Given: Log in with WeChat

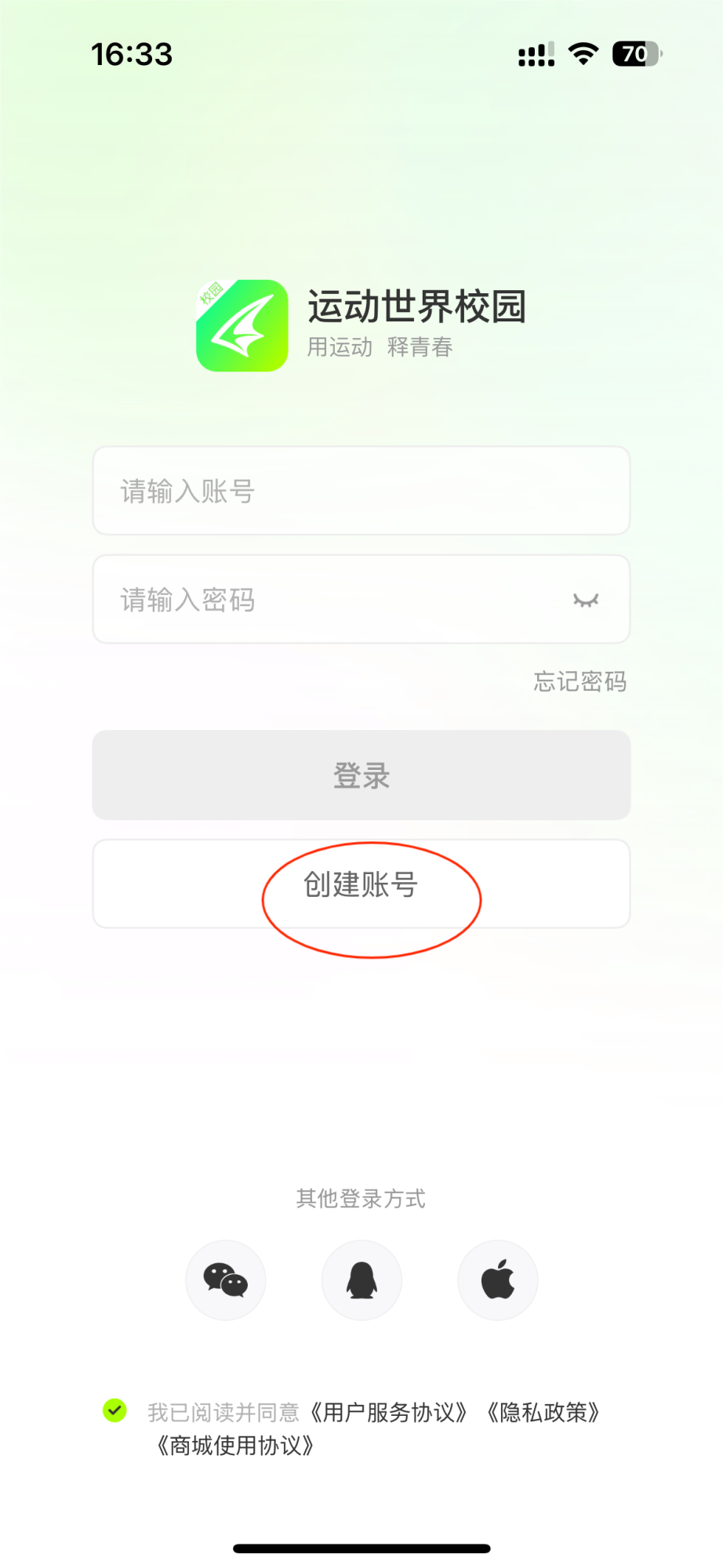Looking at the screenshot, I should point(226,1280).
